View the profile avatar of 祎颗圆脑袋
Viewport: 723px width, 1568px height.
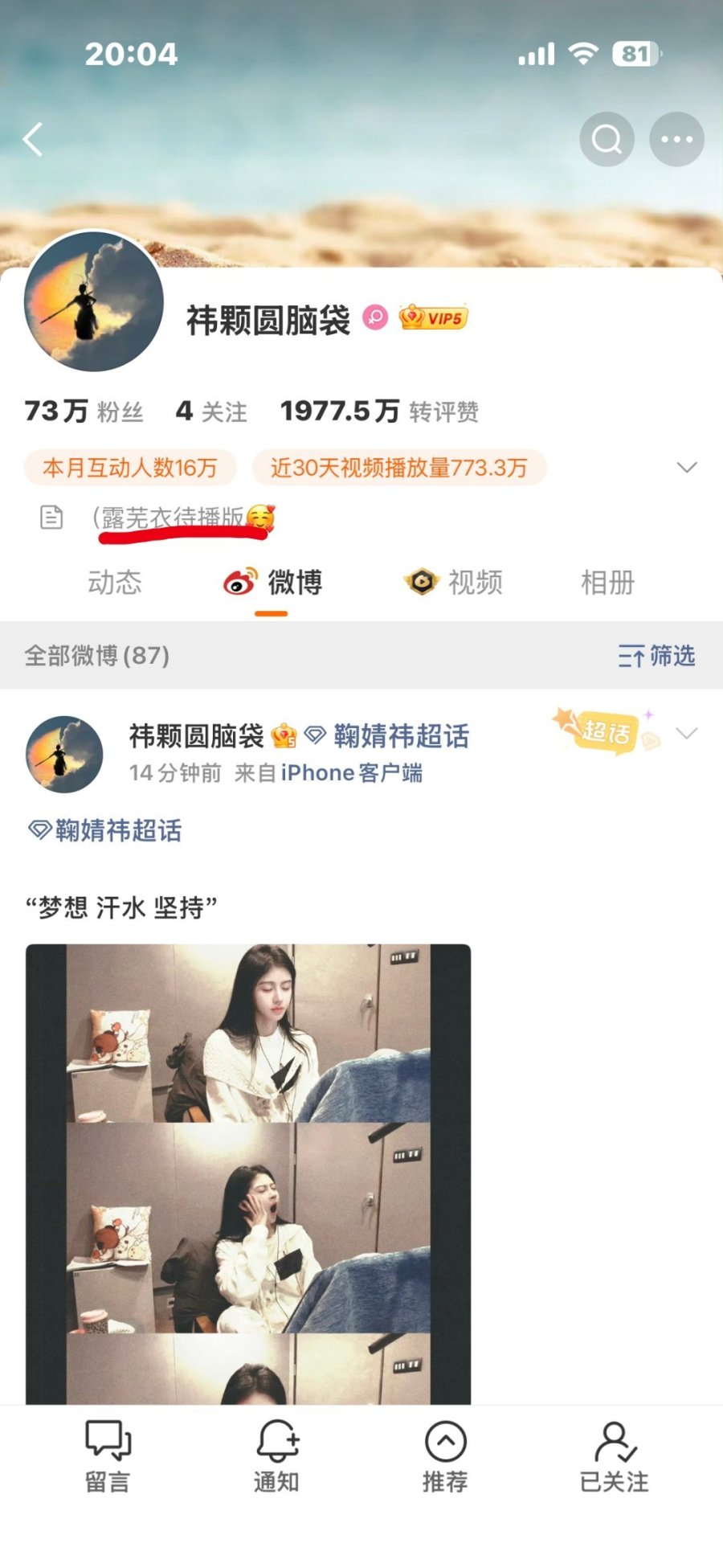pos(94,302)
